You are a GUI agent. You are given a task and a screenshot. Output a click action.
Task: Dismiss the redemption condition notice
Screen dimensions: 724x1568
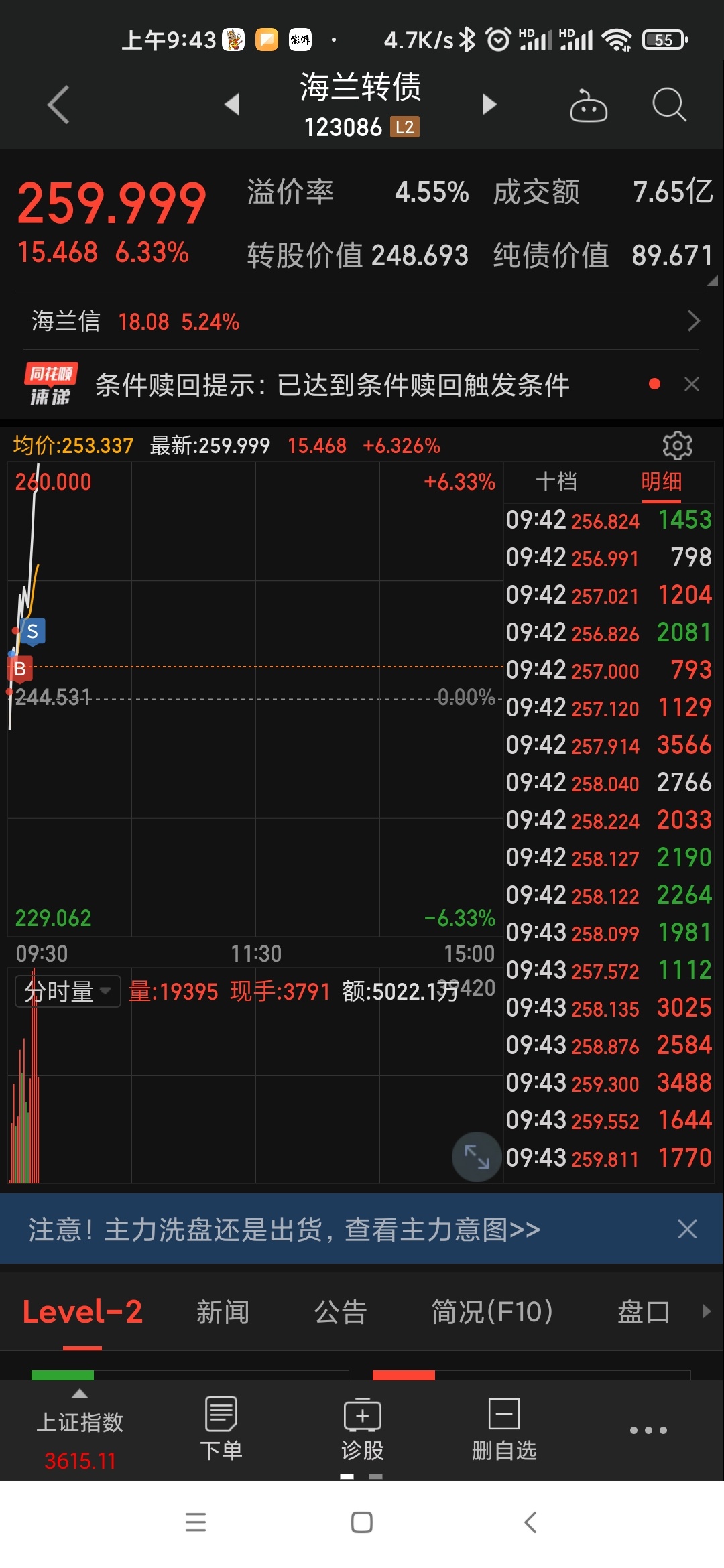692,384
